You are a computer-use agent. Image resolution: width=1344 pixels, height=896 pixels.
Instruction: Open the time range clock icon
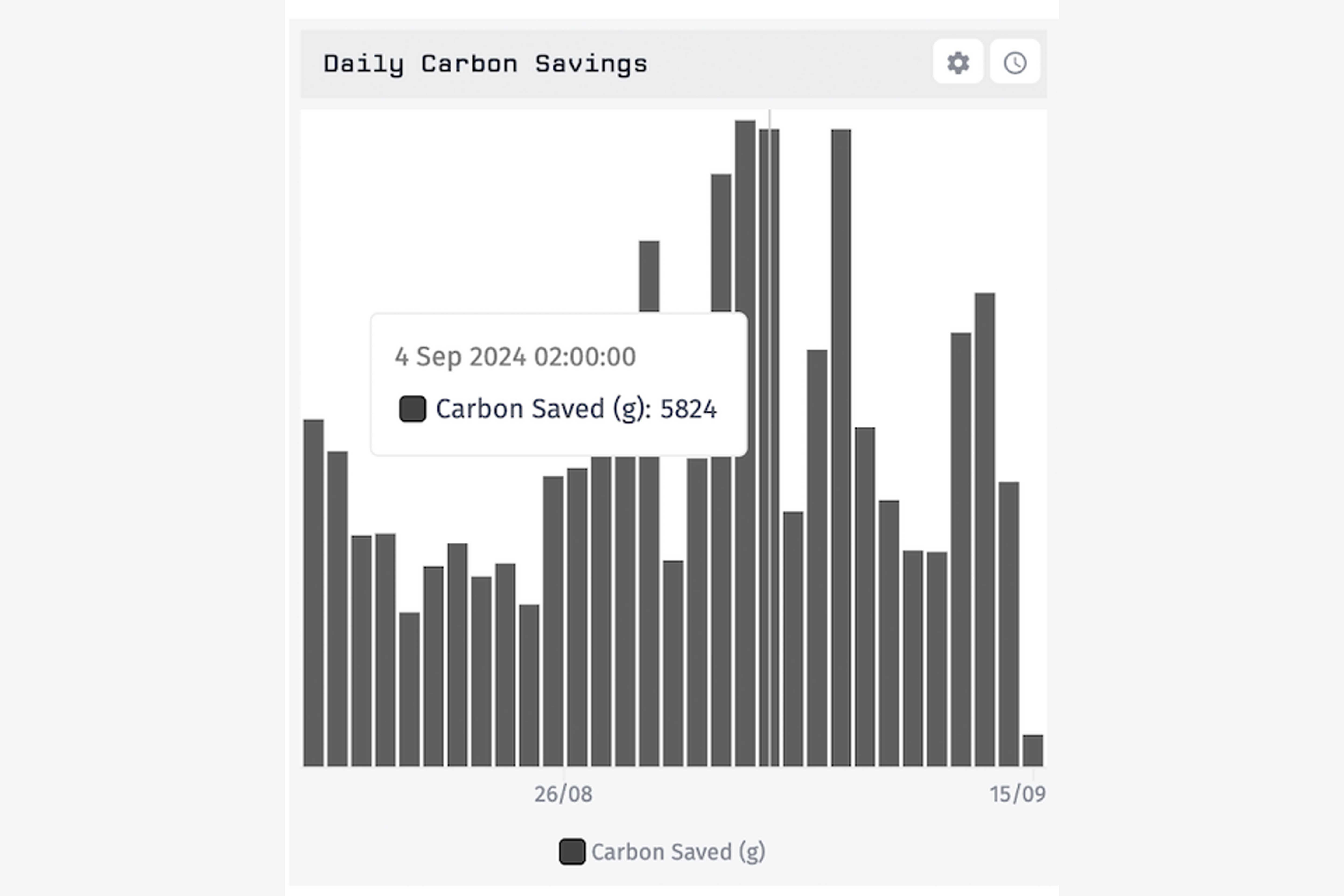tap(1015, 62)
